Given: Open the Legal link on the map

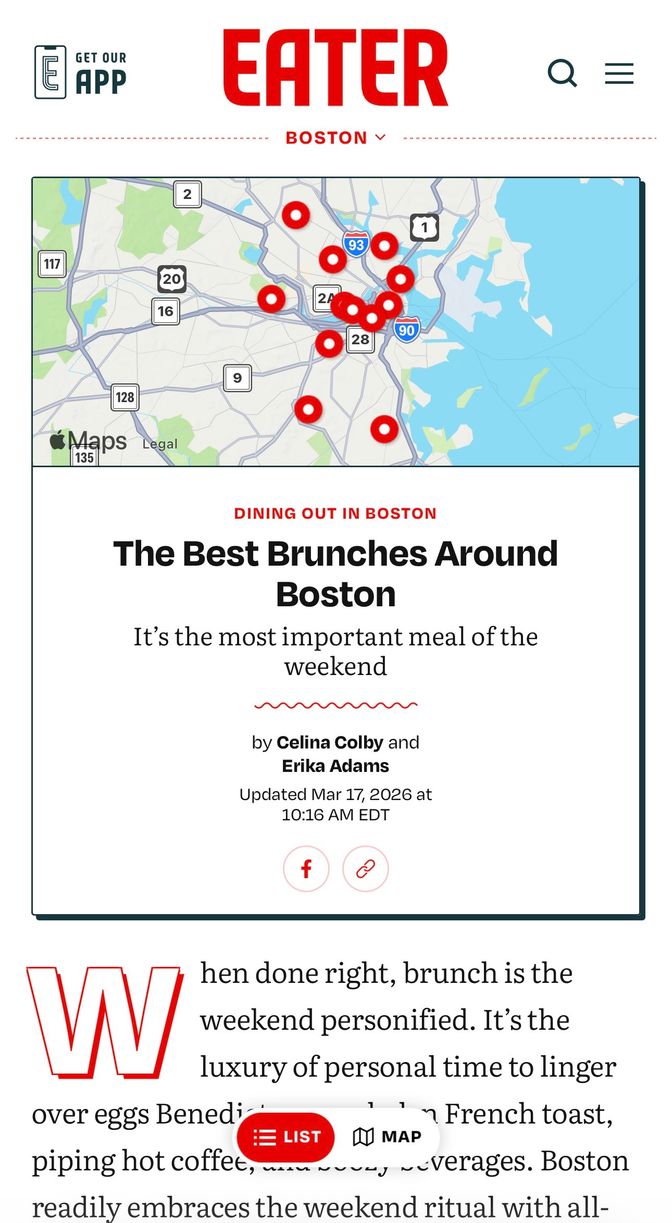Looking at the screenshot, I should [160, 444].
